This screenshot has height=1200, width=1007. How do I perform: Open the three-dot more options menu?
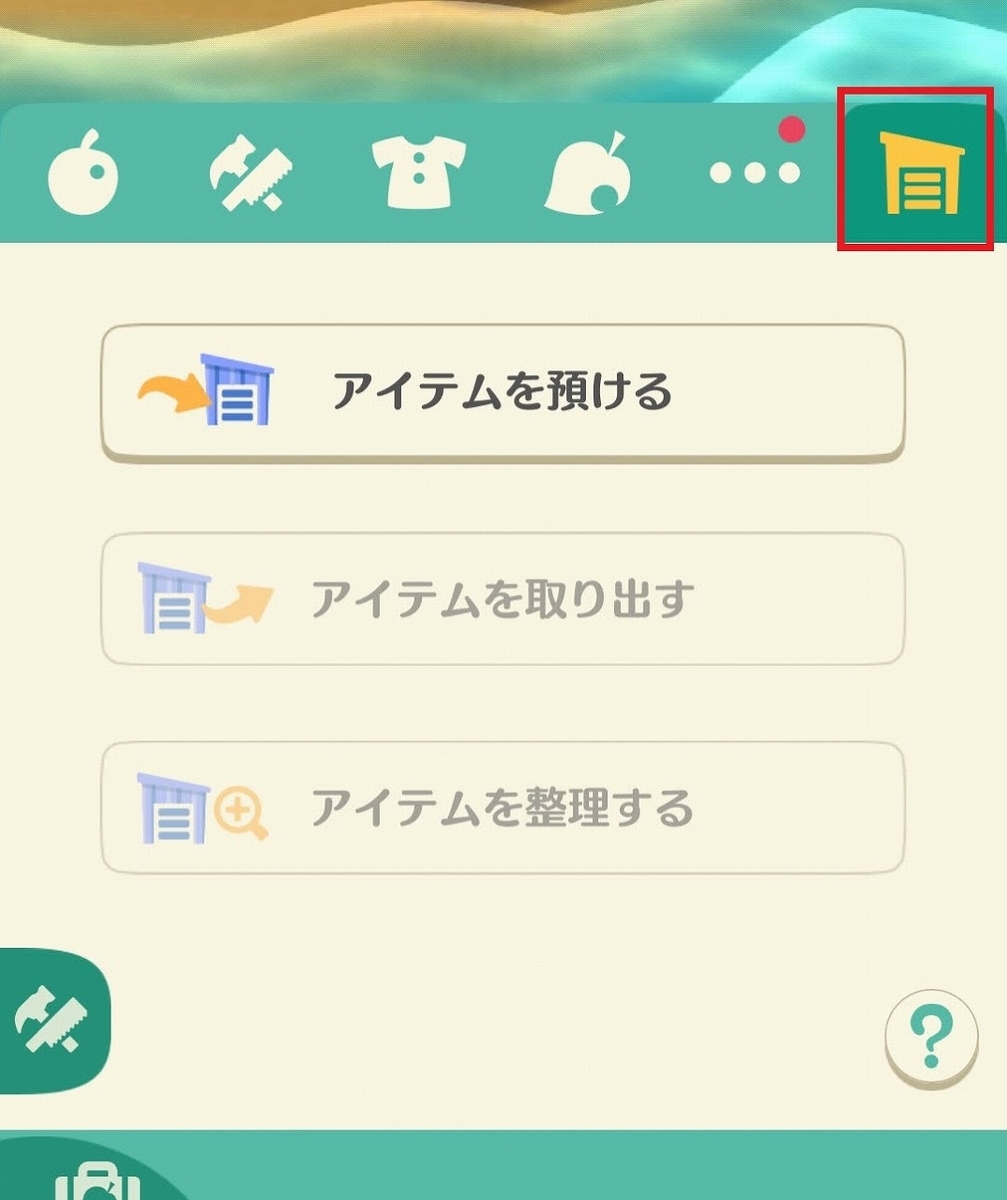(x=753, y=172)
